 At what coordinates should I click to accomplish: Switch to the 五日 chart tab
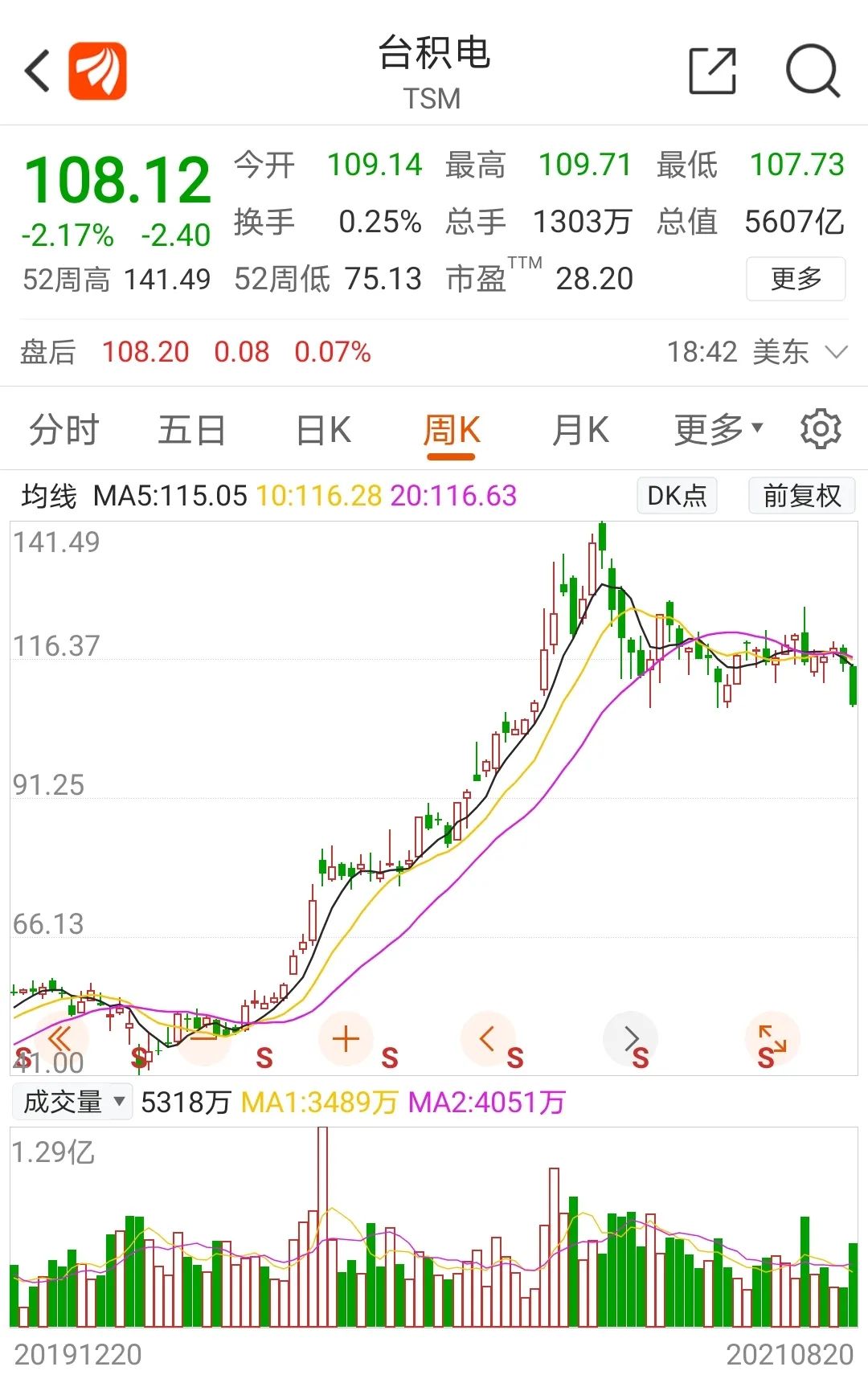[191, 430]
